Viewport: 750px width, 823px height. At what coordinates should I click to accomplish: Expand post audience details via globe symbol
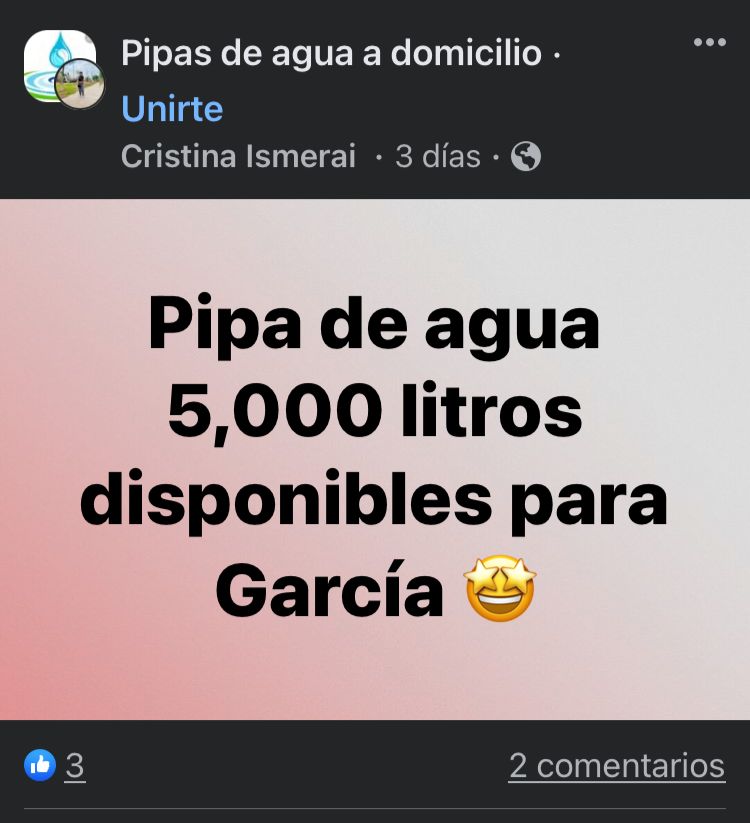coord(527,156)
